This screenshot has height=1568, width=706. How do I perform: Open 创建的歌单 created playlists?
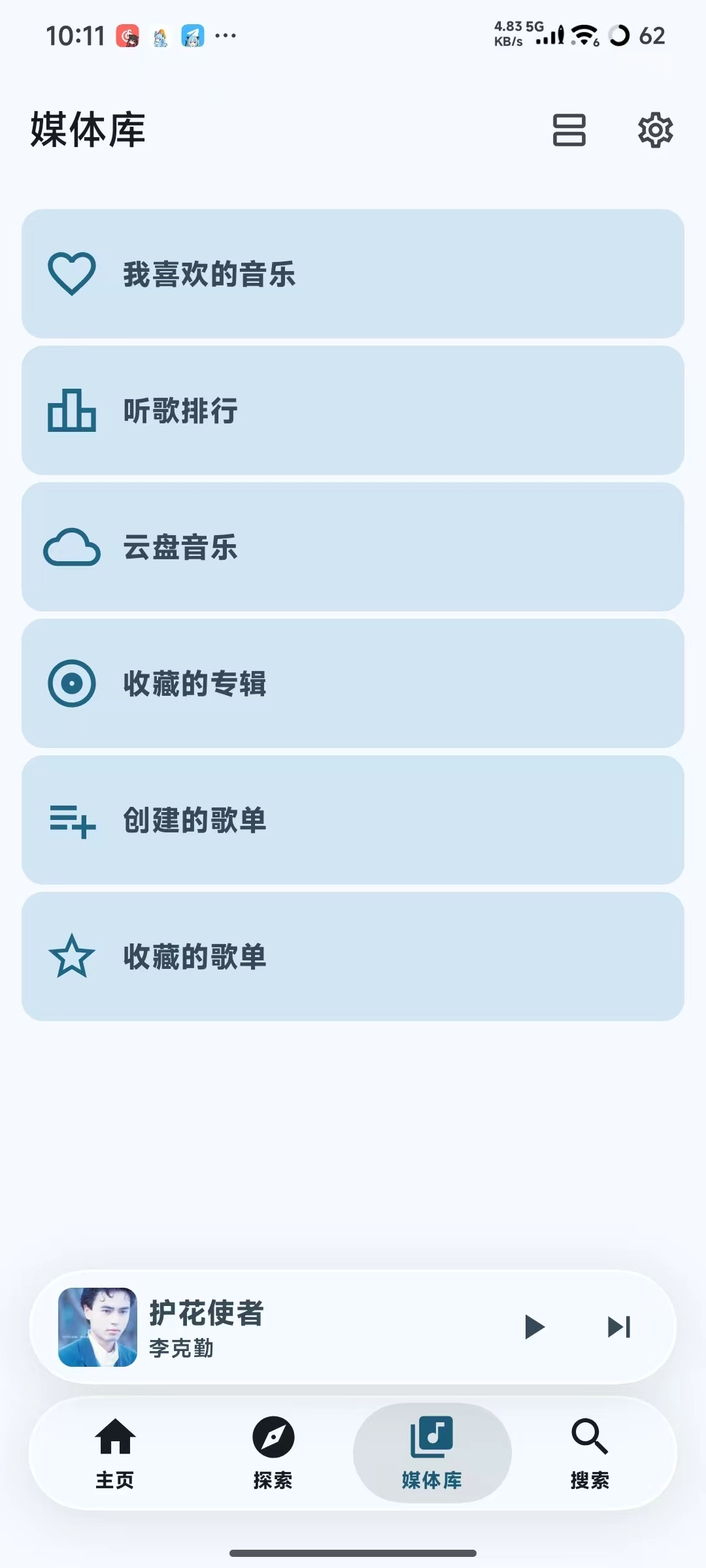[353, 820]
